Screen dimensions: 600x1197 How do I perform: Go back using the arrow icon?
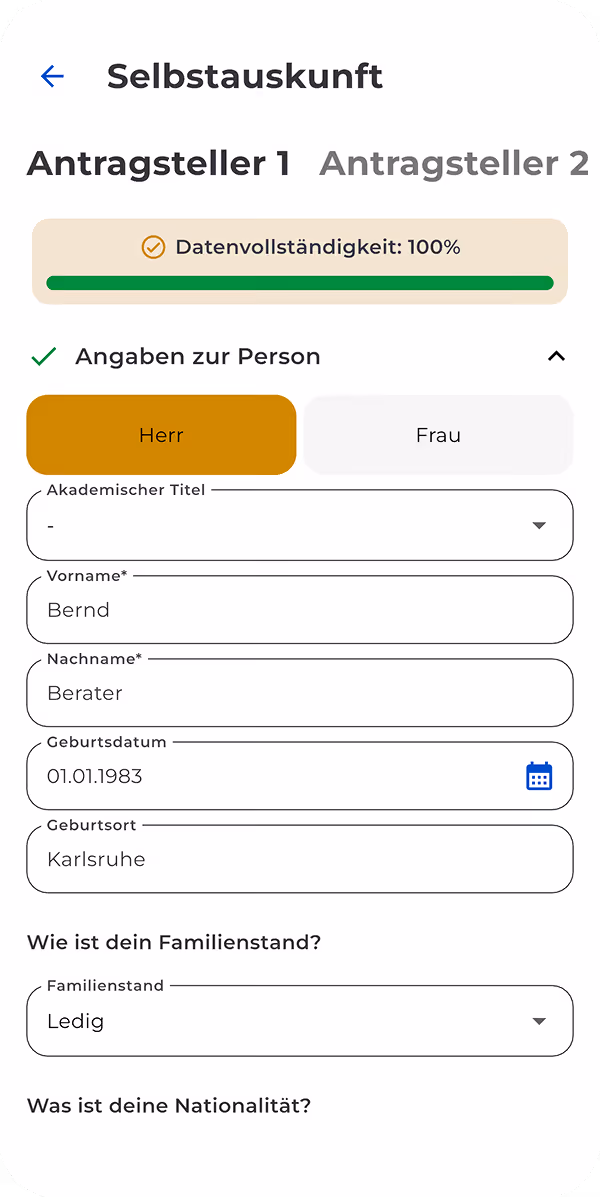52,76
